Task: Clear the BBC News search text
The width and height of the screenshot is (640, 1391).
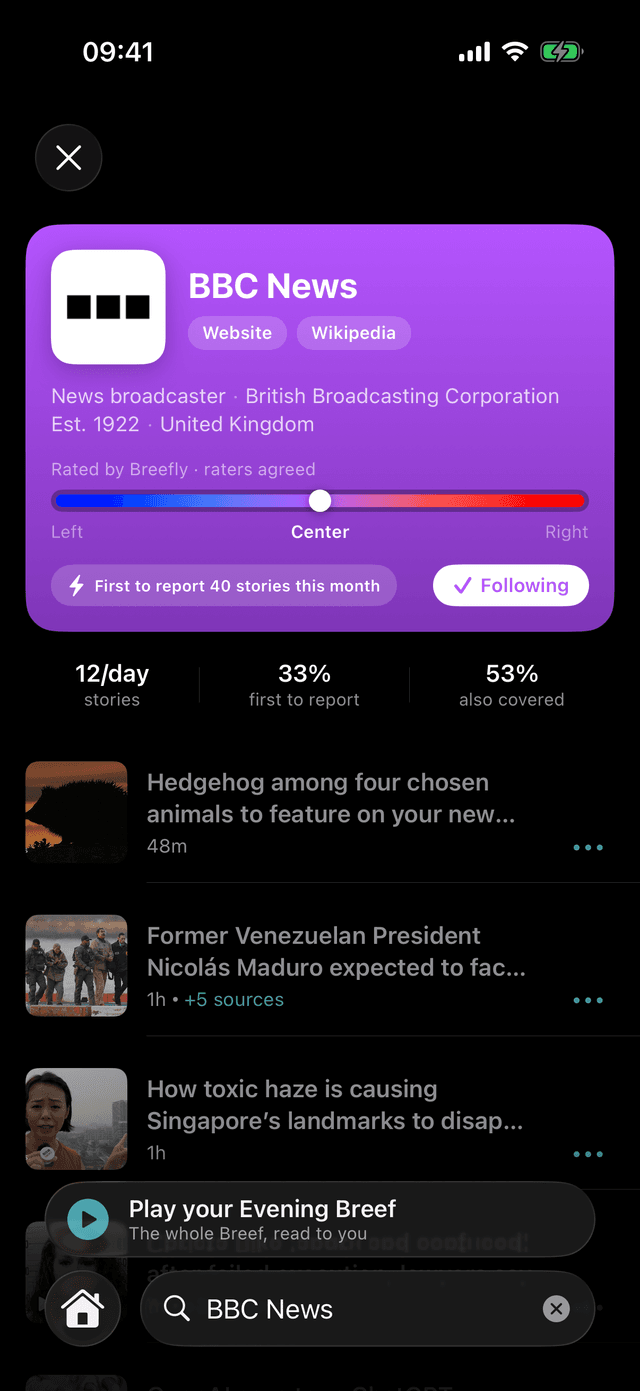Action: tap(557, 1308)
